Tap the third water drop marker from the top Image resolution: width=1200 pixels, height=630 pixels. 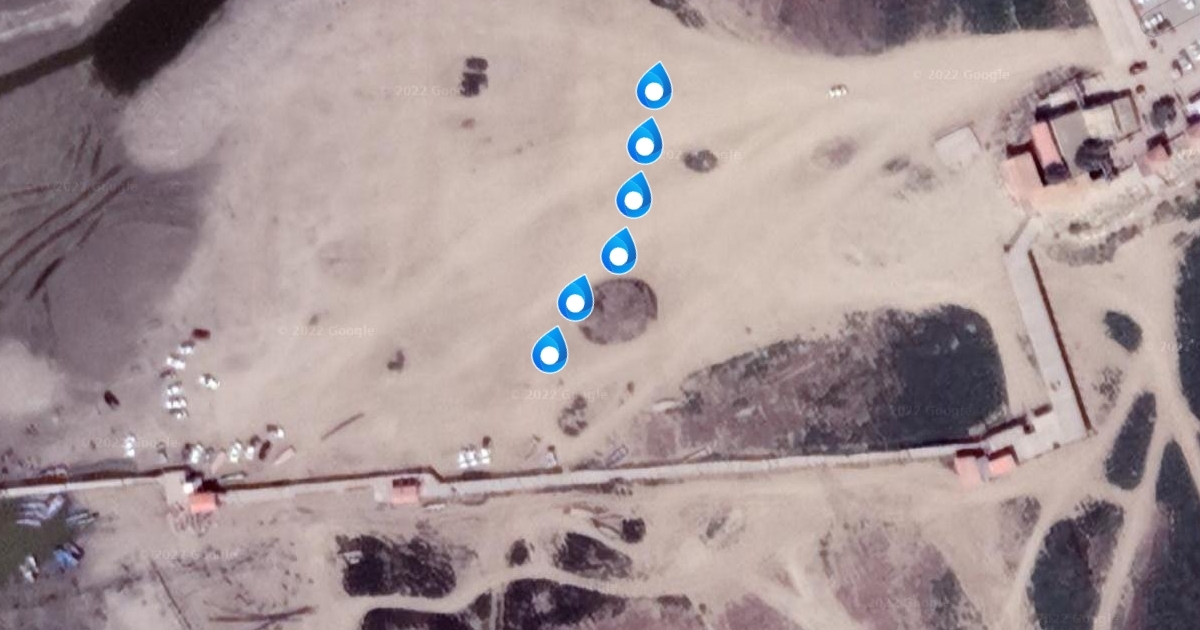[x=633, y=197]
